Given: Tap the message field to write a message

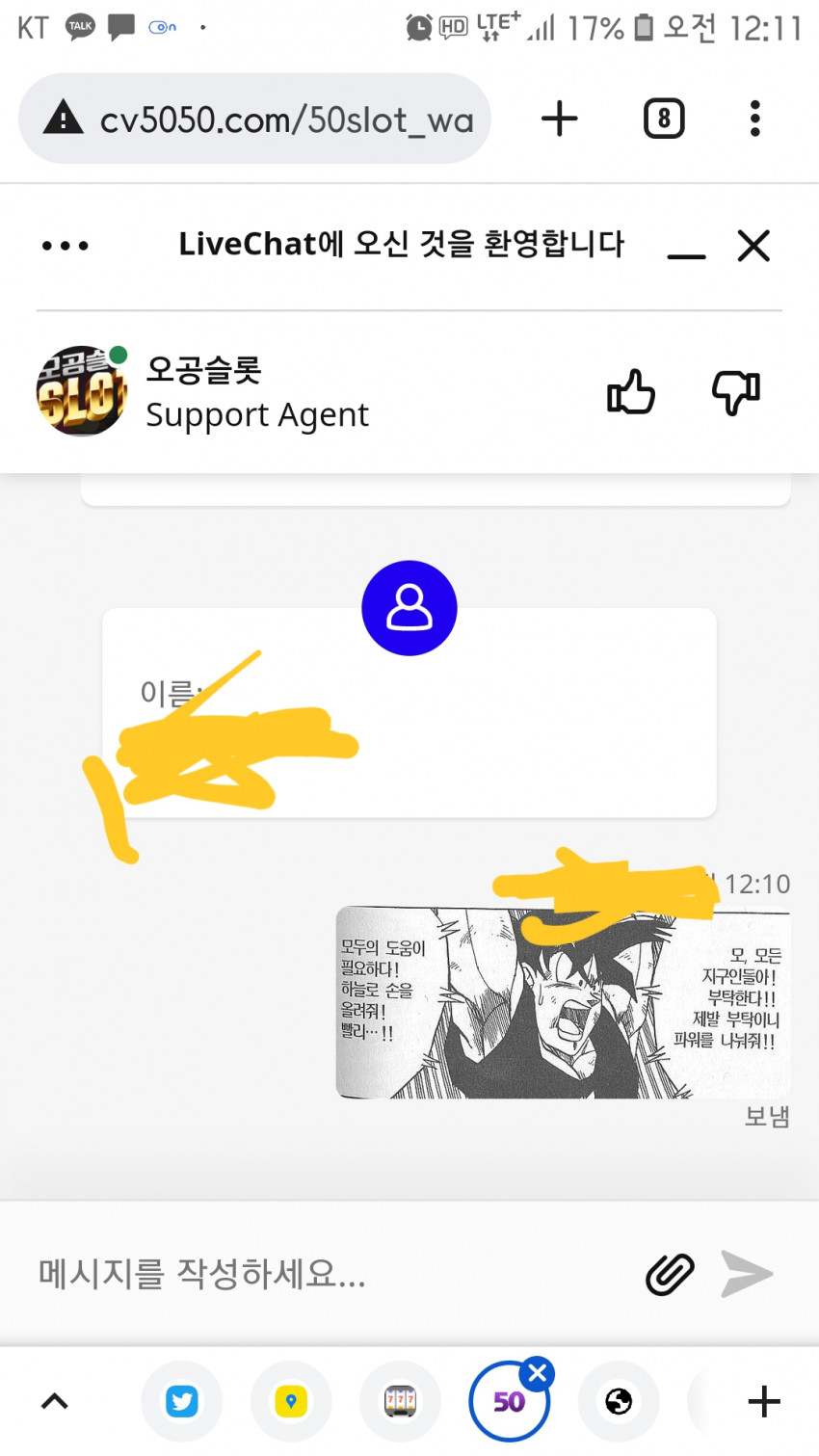Looking at the screenshot, I should pos(328,1274).
